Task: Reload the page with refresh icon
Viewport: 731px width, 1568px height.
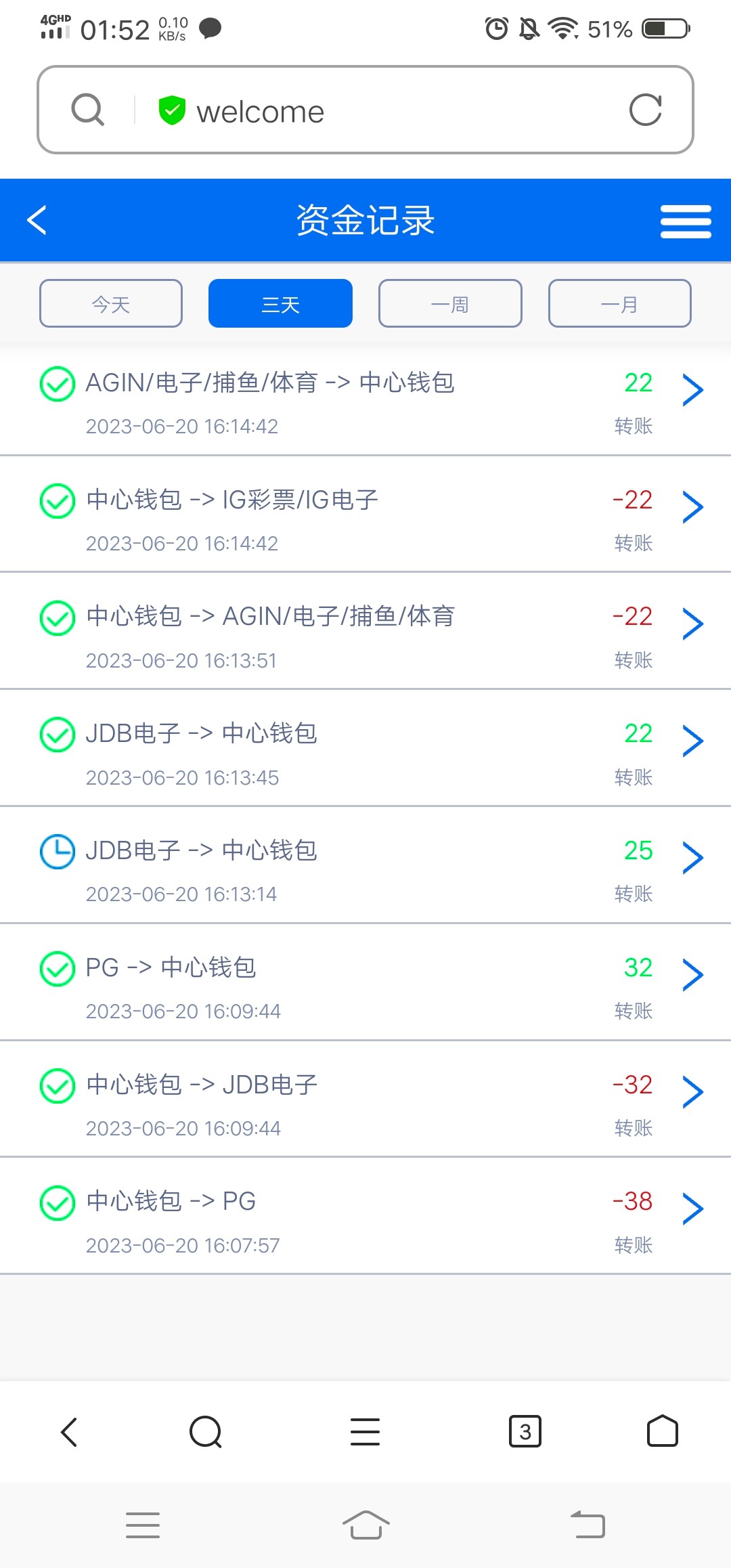Action: (x=645, y=110)
